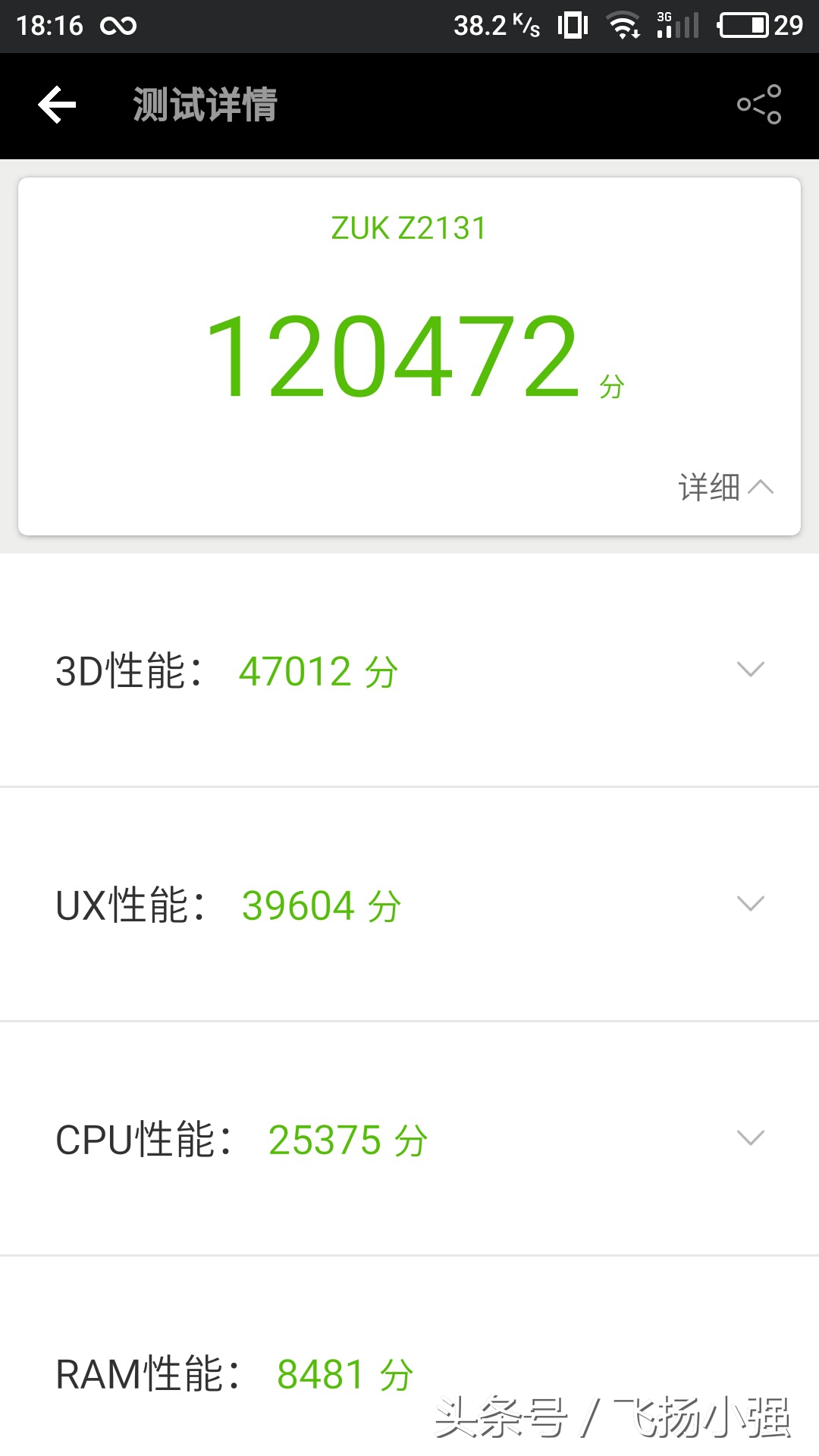
Task: Tap the infinity icon in status bar
Action: click(120, 25)
